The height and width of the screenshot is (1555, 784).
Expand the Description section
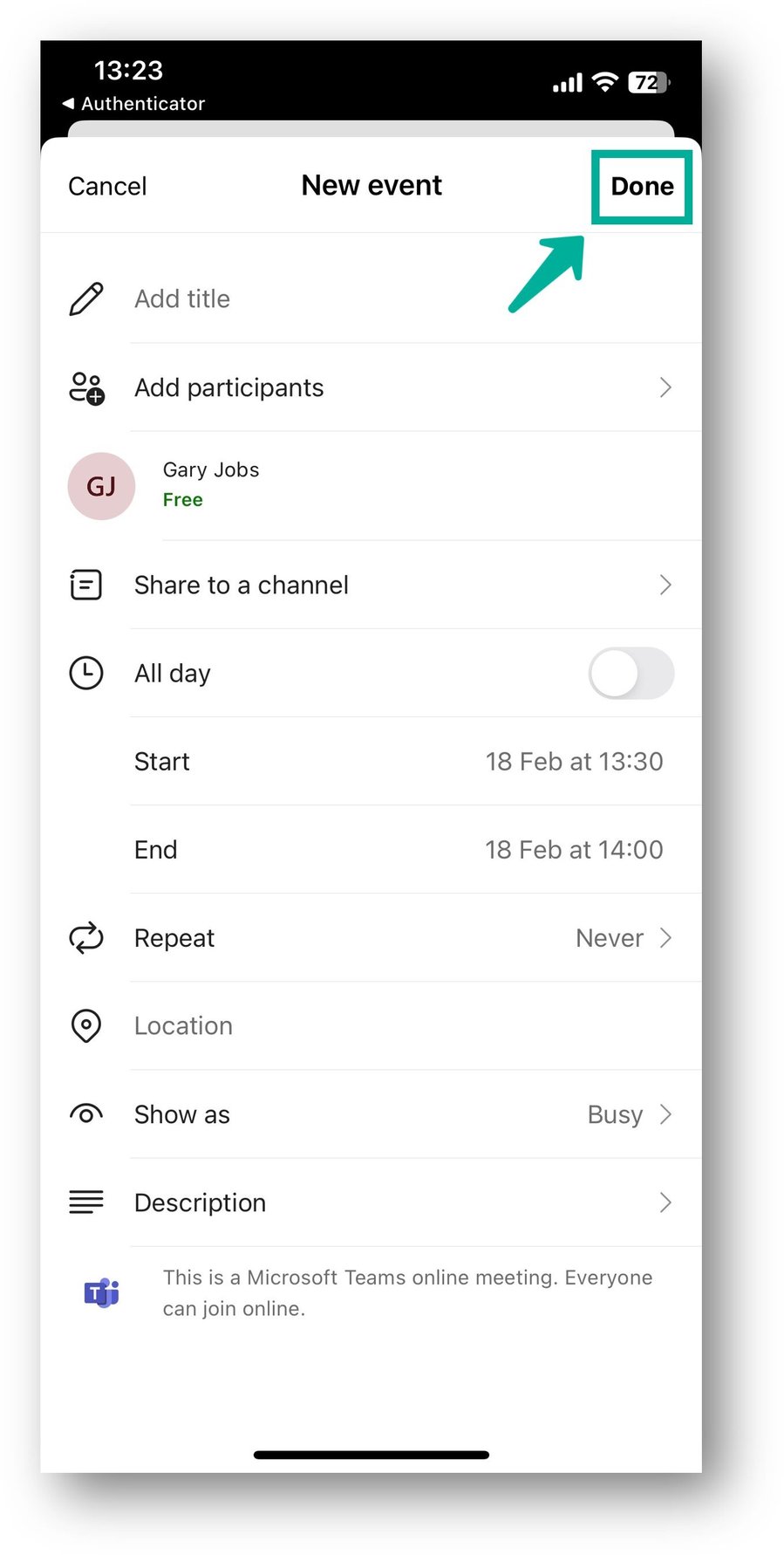pos(665,1202)
